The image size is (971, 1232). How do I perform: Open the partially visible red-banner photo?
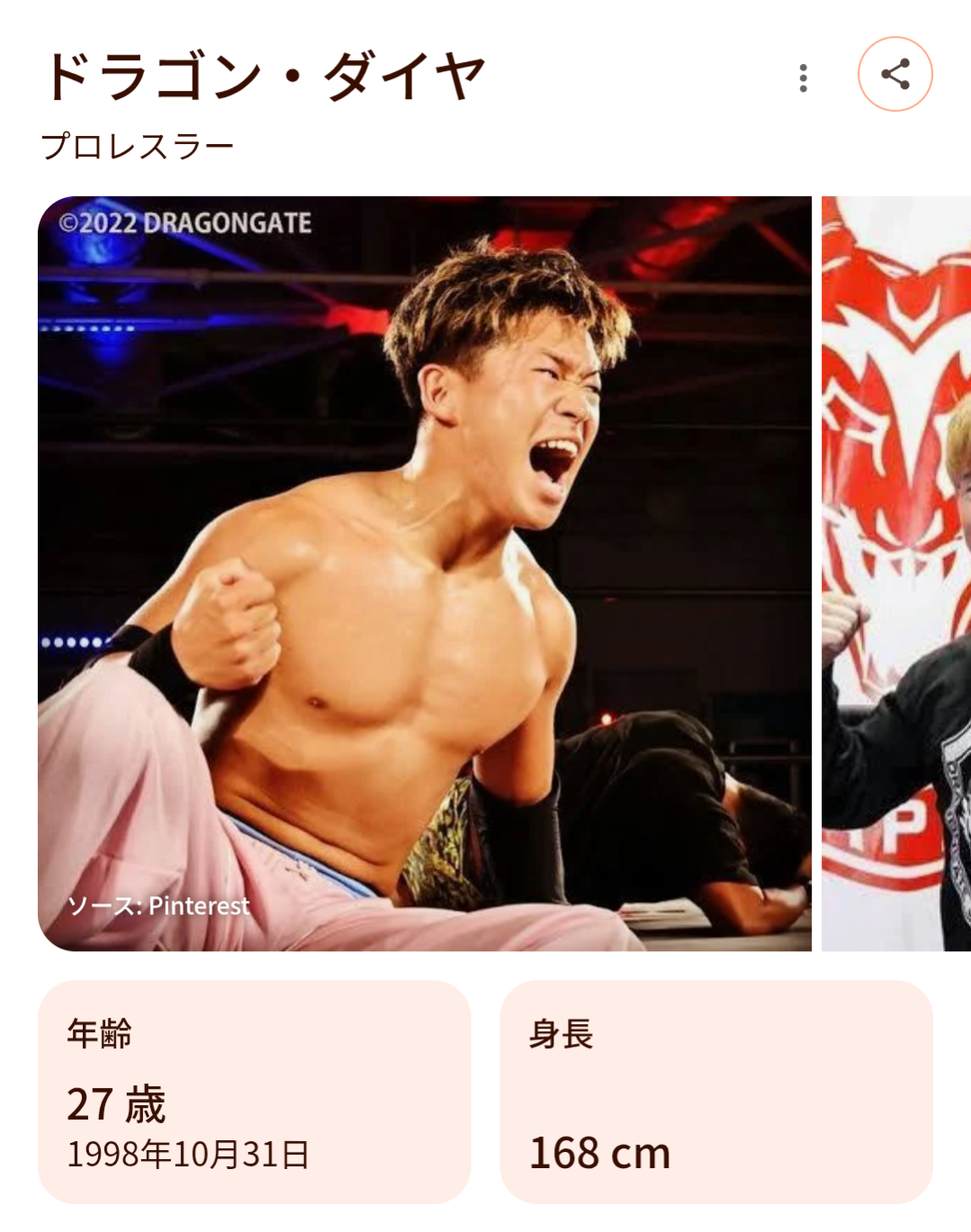[x=896, y=573]
